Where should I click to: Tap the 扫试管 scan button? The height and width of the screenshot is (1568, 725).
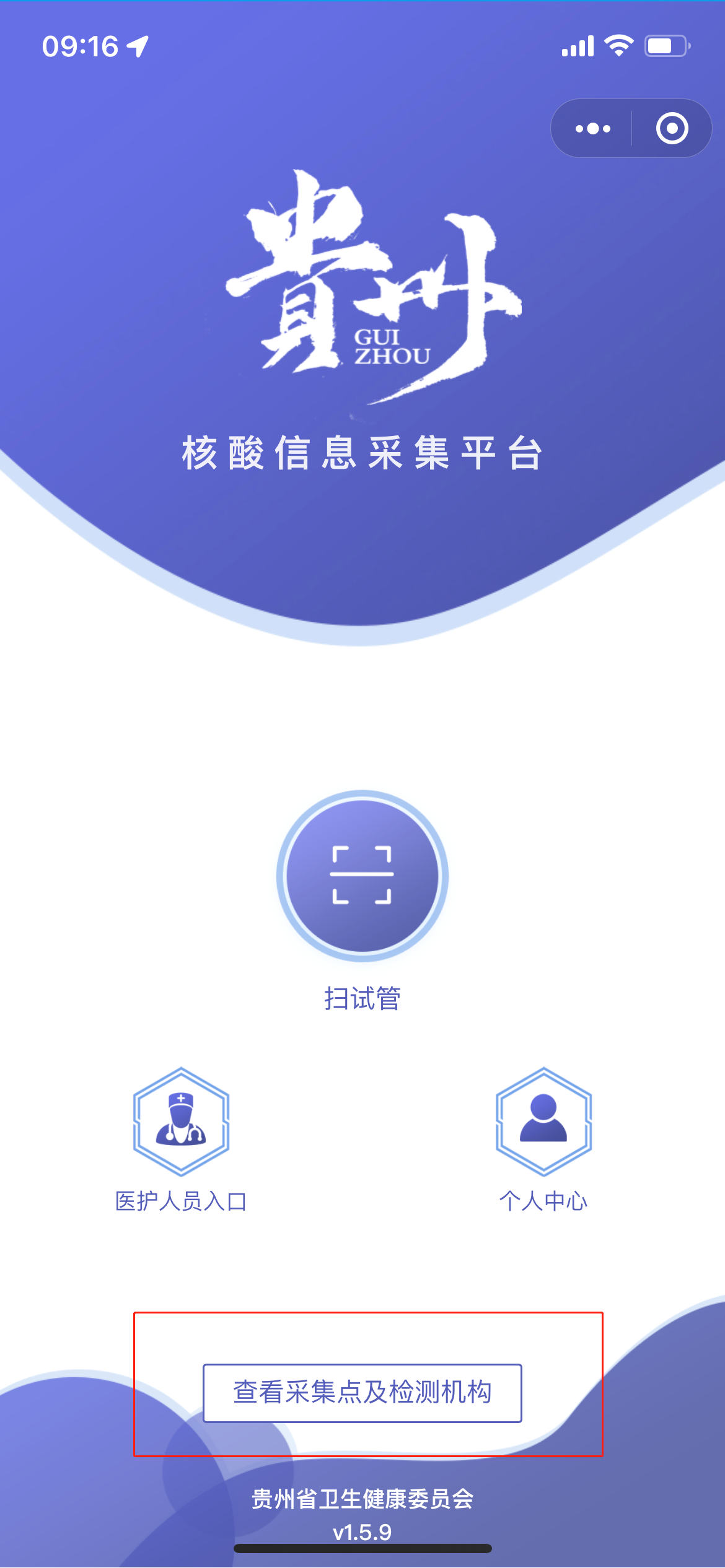click(x=362, y=875)
